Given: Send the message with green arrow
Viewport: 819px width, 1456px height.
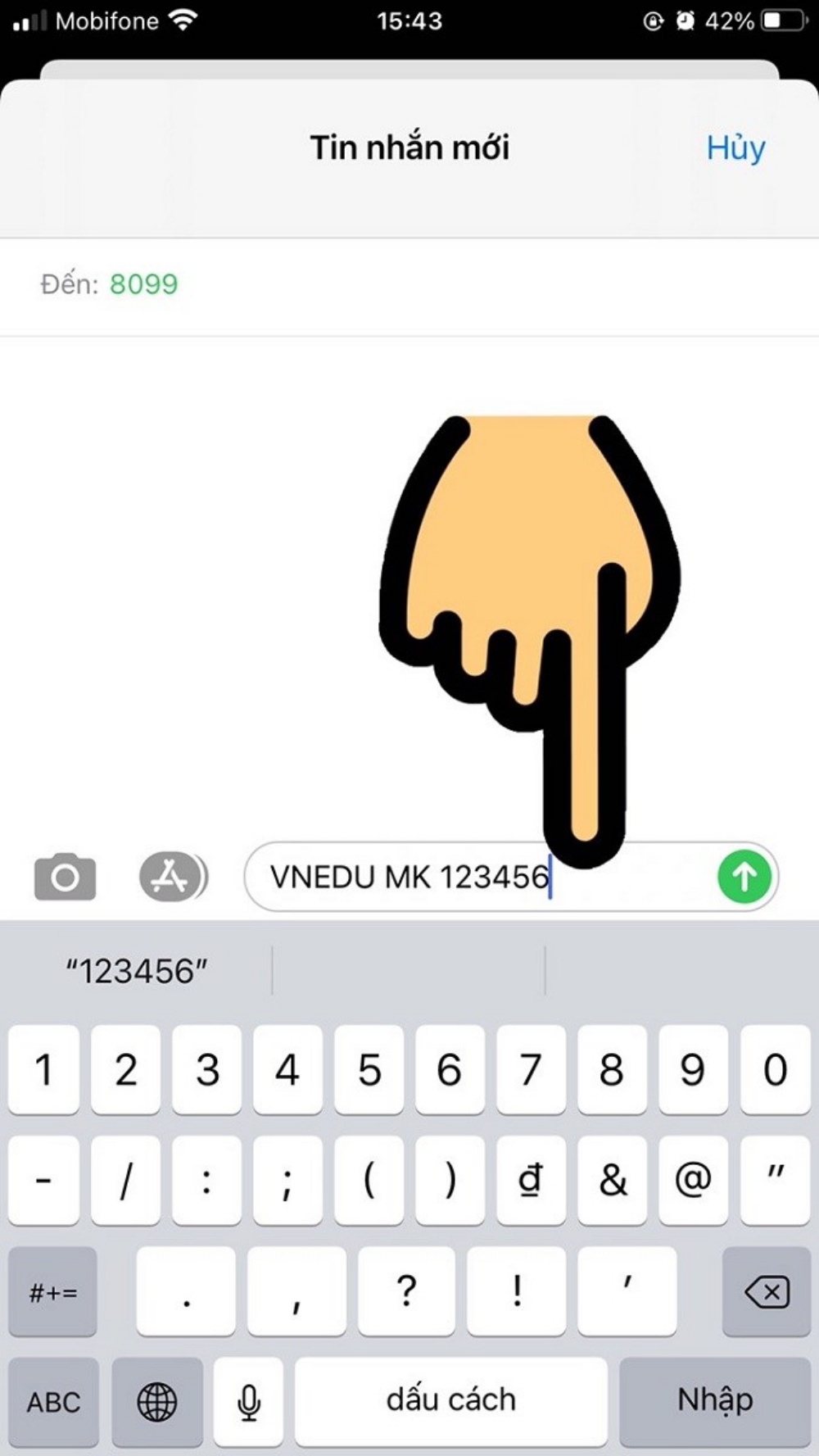Looking at the screenshot, I should pos(744,877).
